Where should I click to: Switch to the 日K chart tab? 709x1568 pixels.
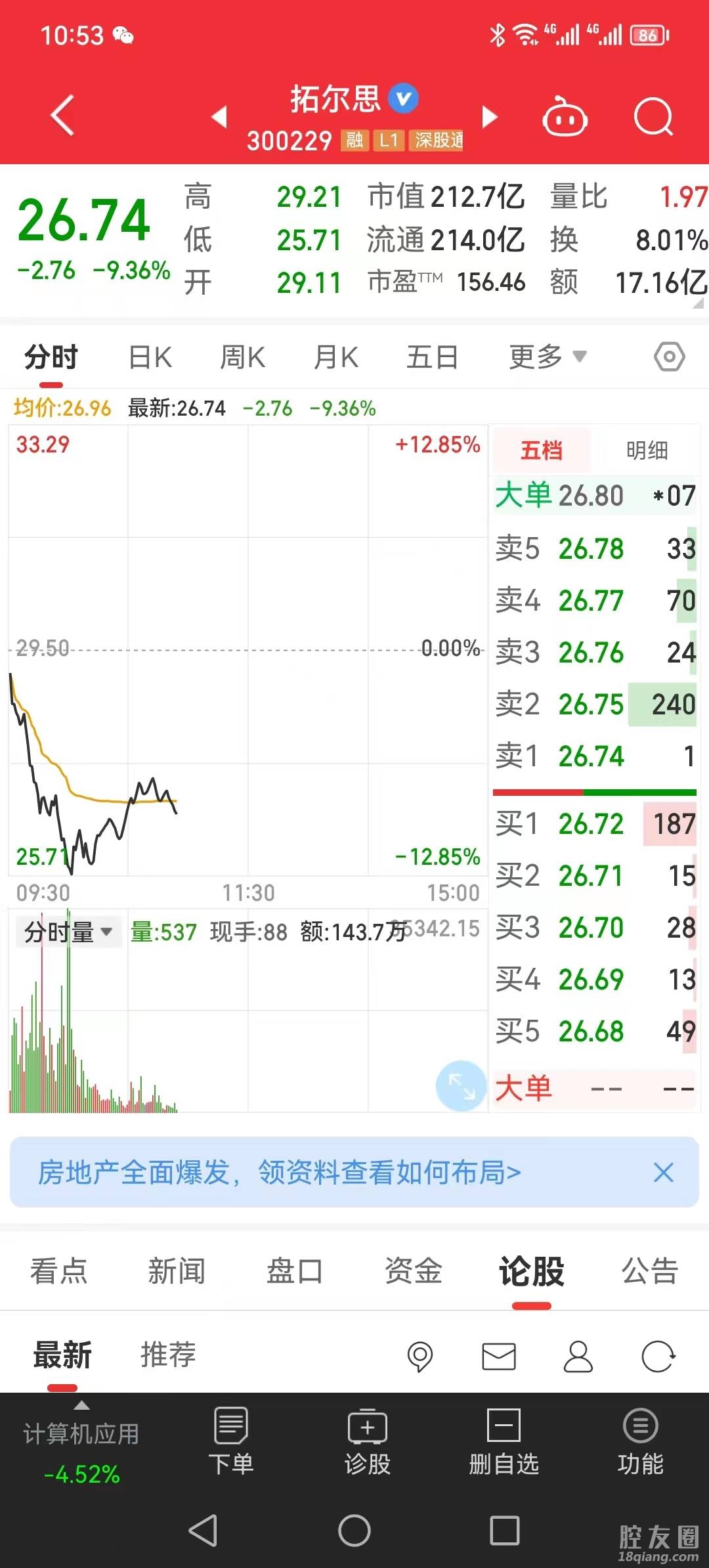click(150, 358)
